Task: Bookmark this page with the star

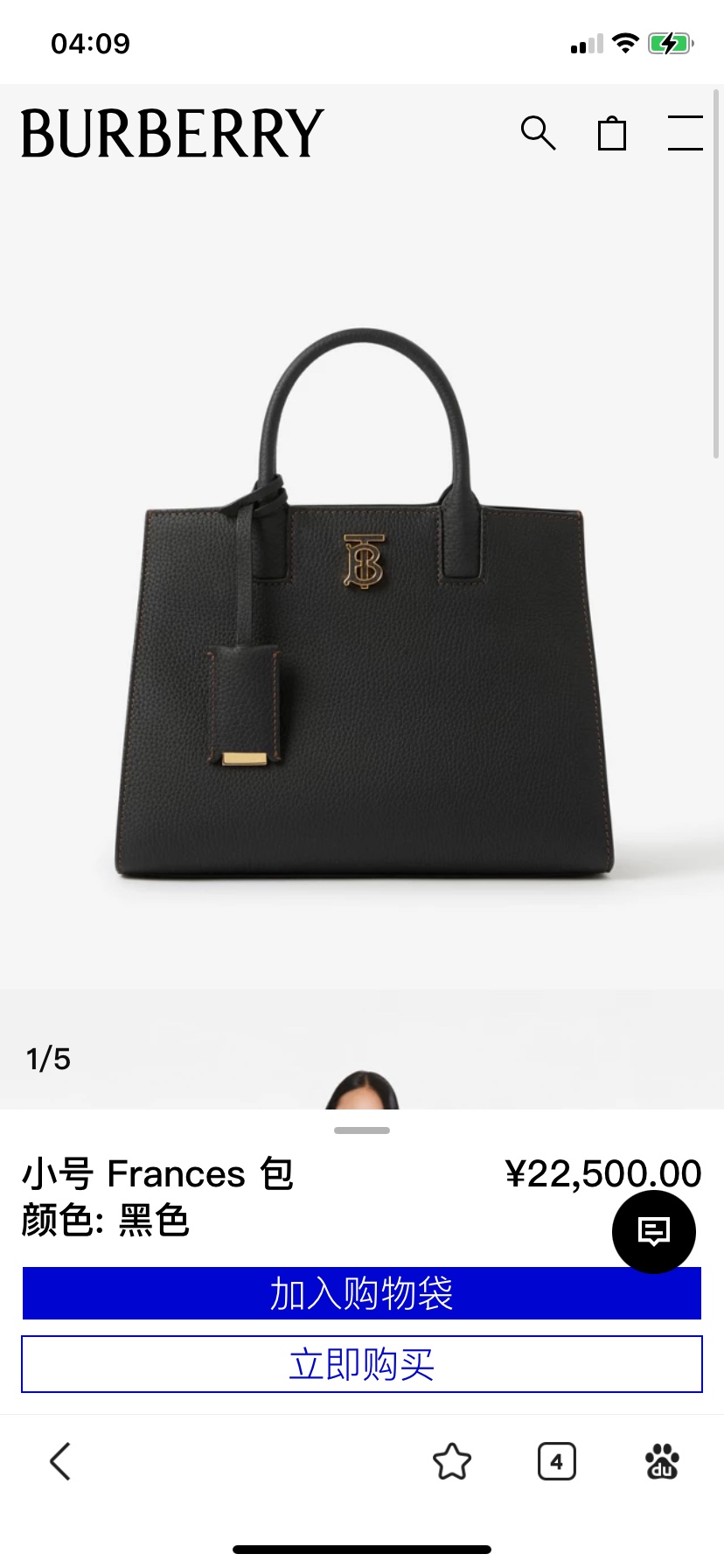Action: coord(452,1461)
